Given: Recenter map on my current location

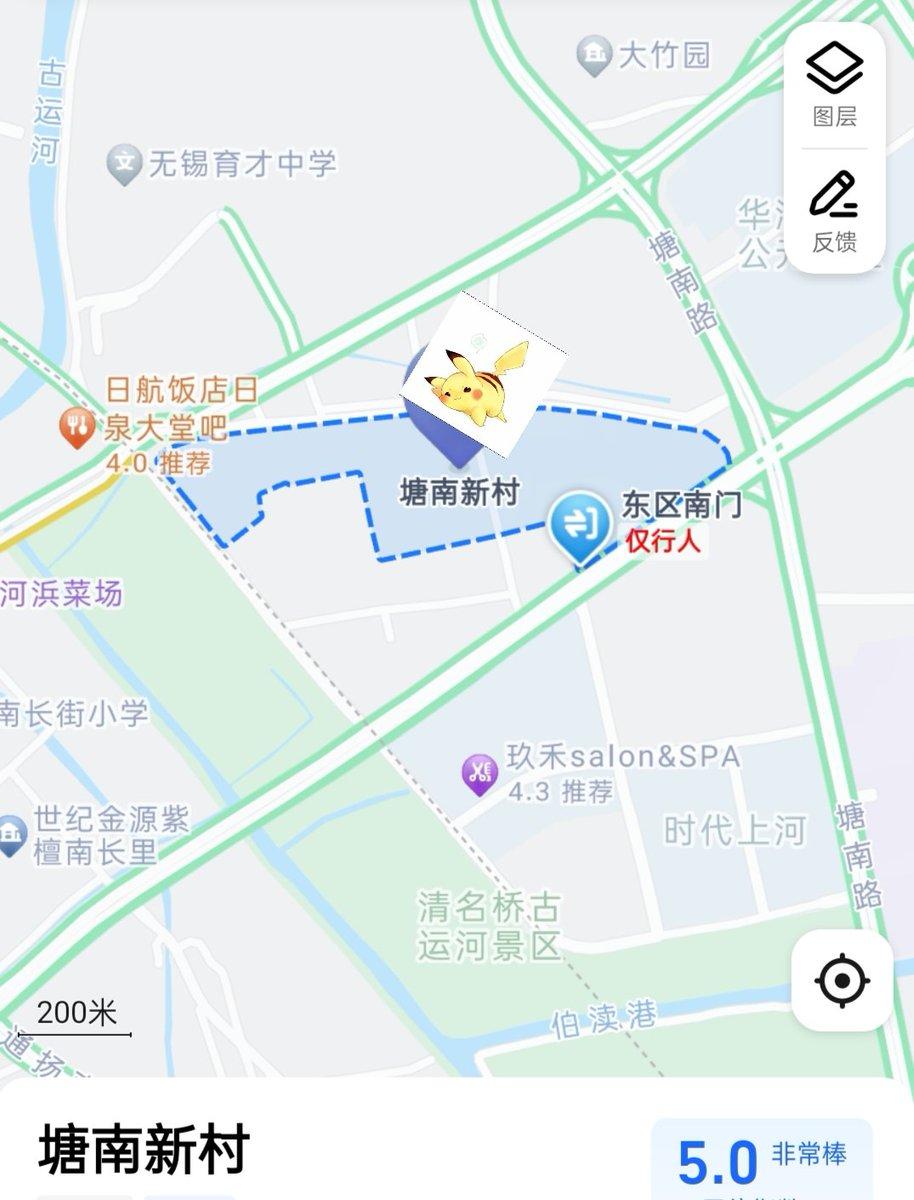Looking at the screenshot, I should click(841, 980).
